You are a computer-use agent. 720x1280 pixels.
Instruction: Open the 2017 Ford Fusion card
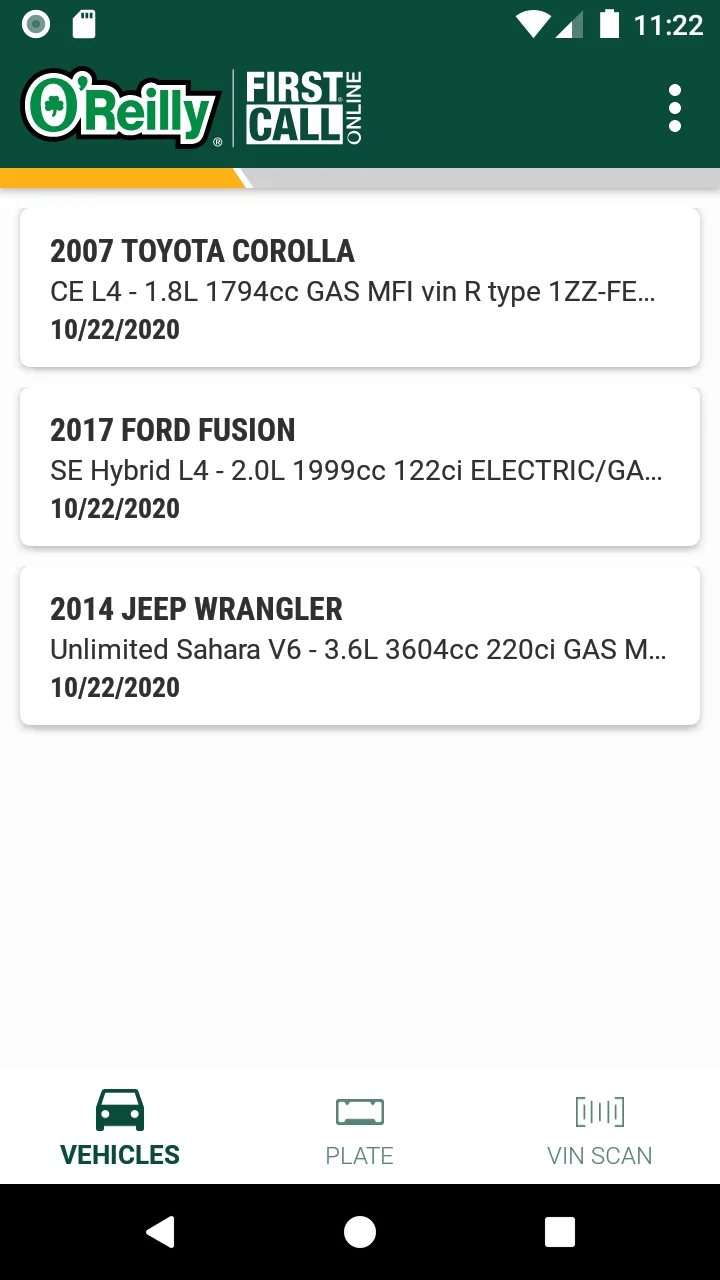360,467
